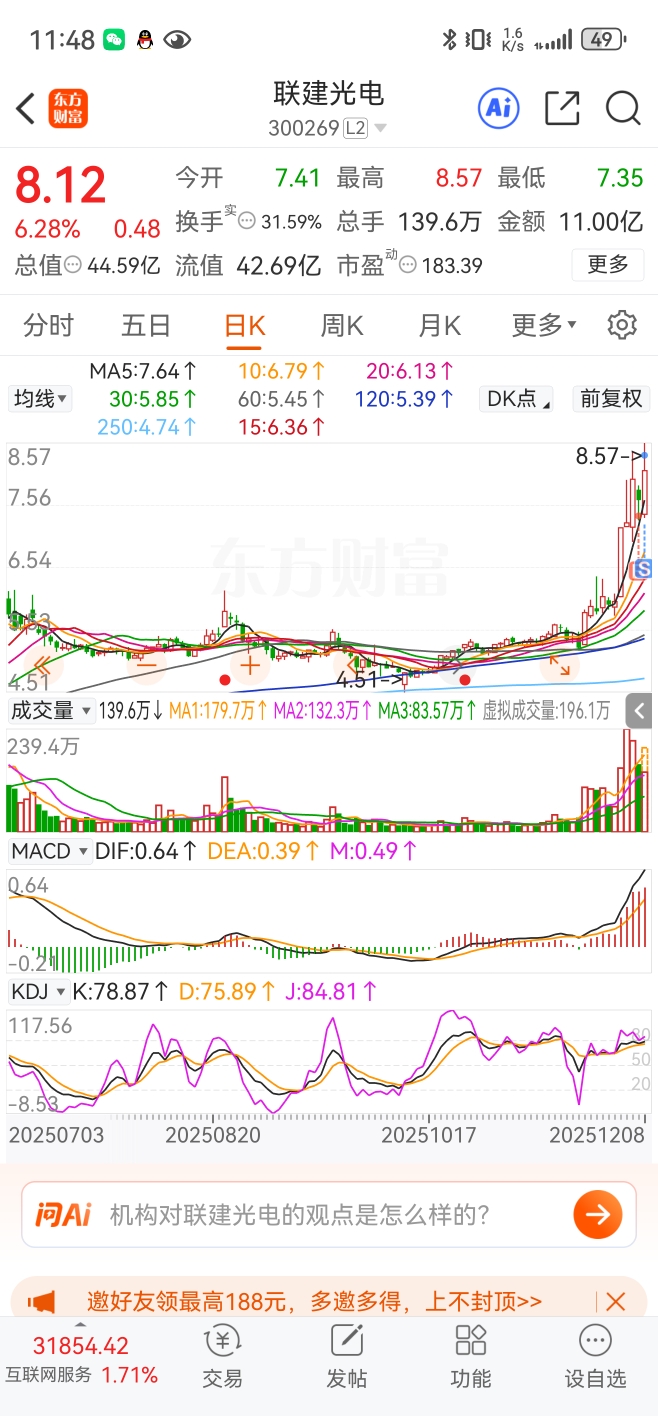Open the 成交量 indicator dropdown
This screenshot has height=1416, width=658.
tap(51, 711)
